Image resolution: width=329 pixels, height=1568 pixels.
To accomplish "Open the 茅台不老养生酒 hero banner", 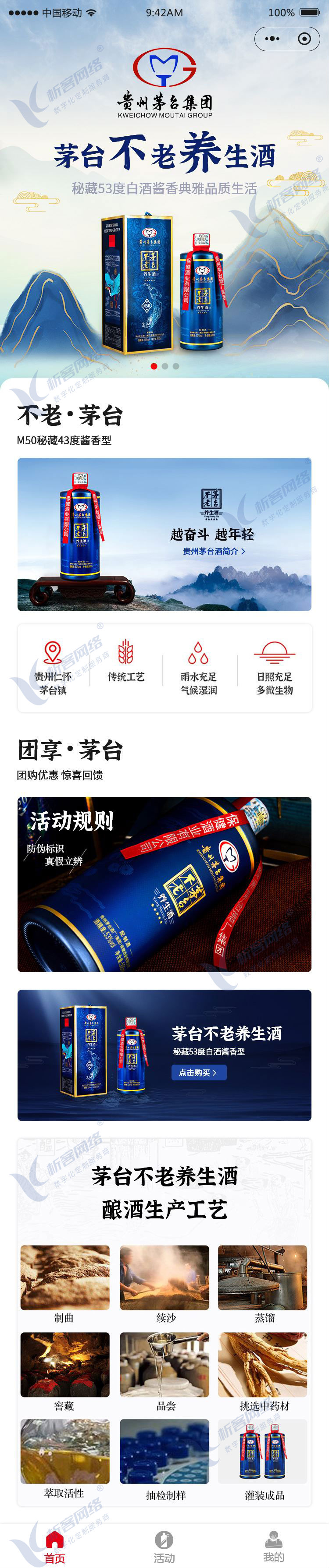I will tap(164, 244).
